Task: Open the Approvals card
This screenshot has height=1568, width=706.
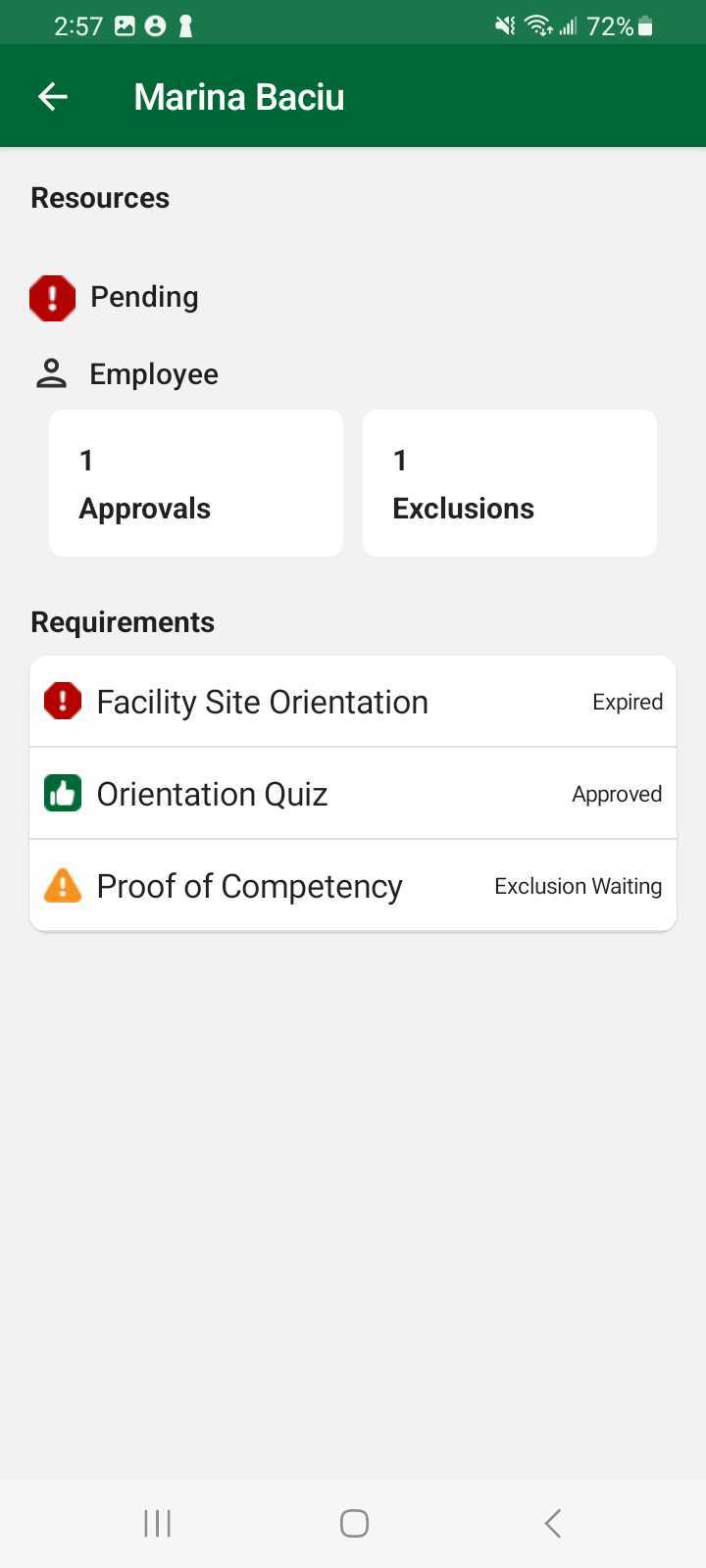Action: [196, 483]
